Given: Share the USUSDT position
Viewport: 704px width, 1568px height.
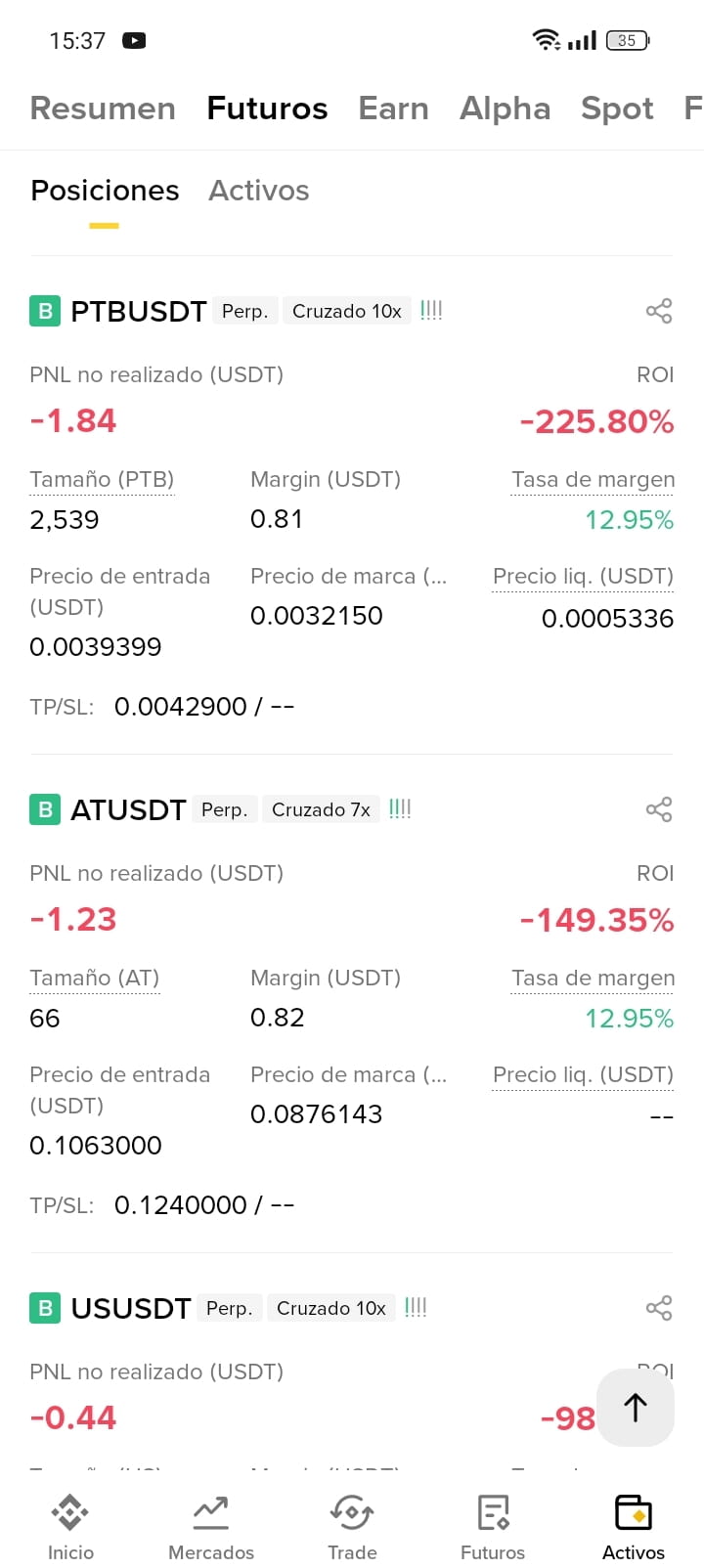Looking at the screenshot, I should 659,1308.
